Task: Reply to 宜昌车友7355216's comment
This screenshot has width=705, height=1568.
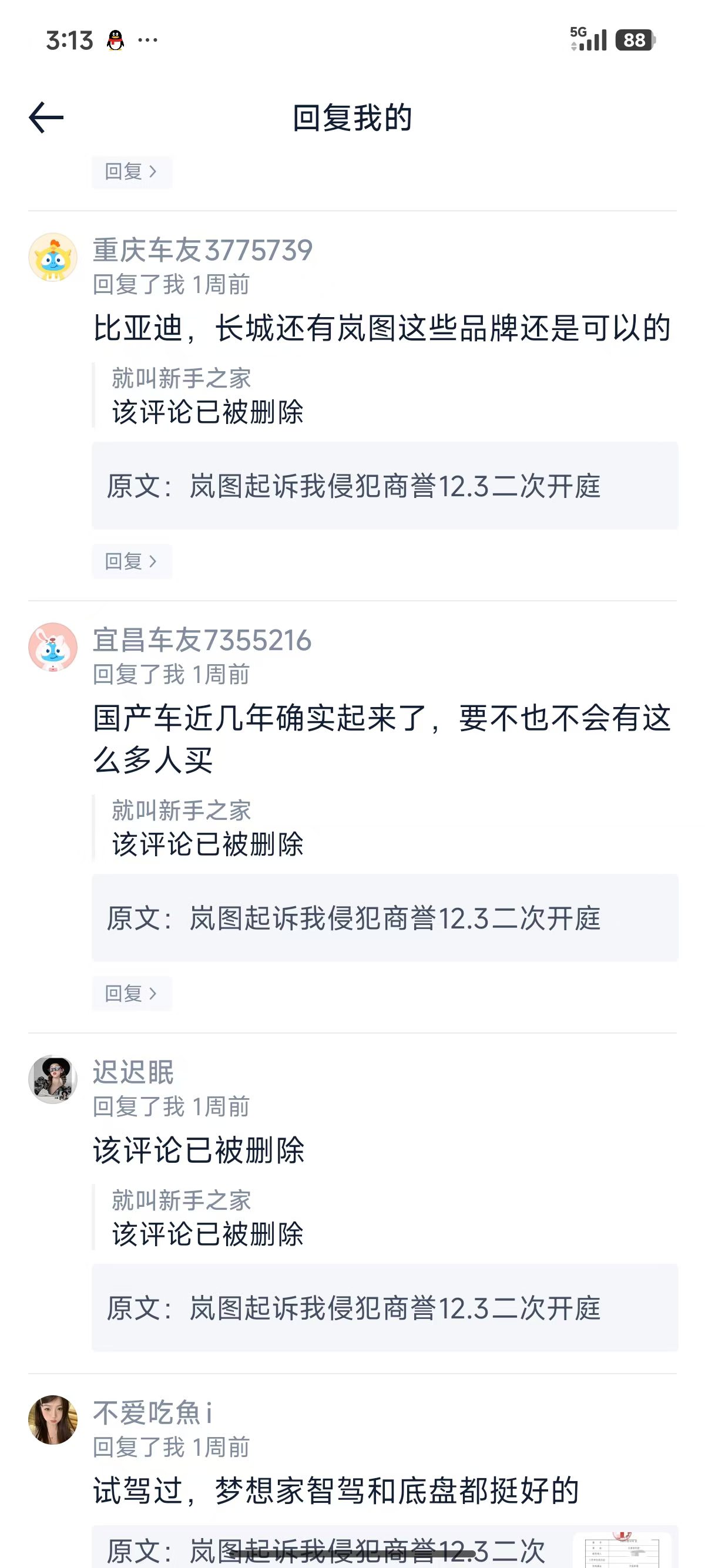Action: click(x=132, y=994)
